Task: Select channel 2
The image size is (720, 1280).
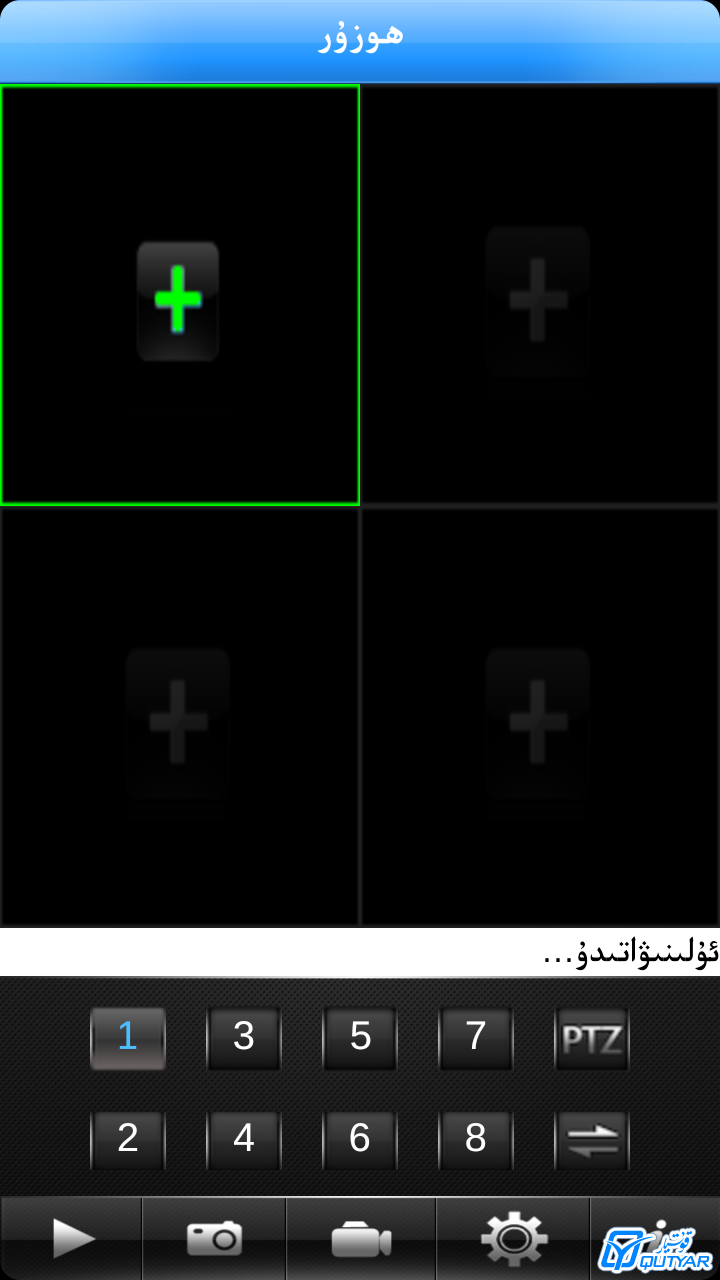Action: pos(128,1139)
